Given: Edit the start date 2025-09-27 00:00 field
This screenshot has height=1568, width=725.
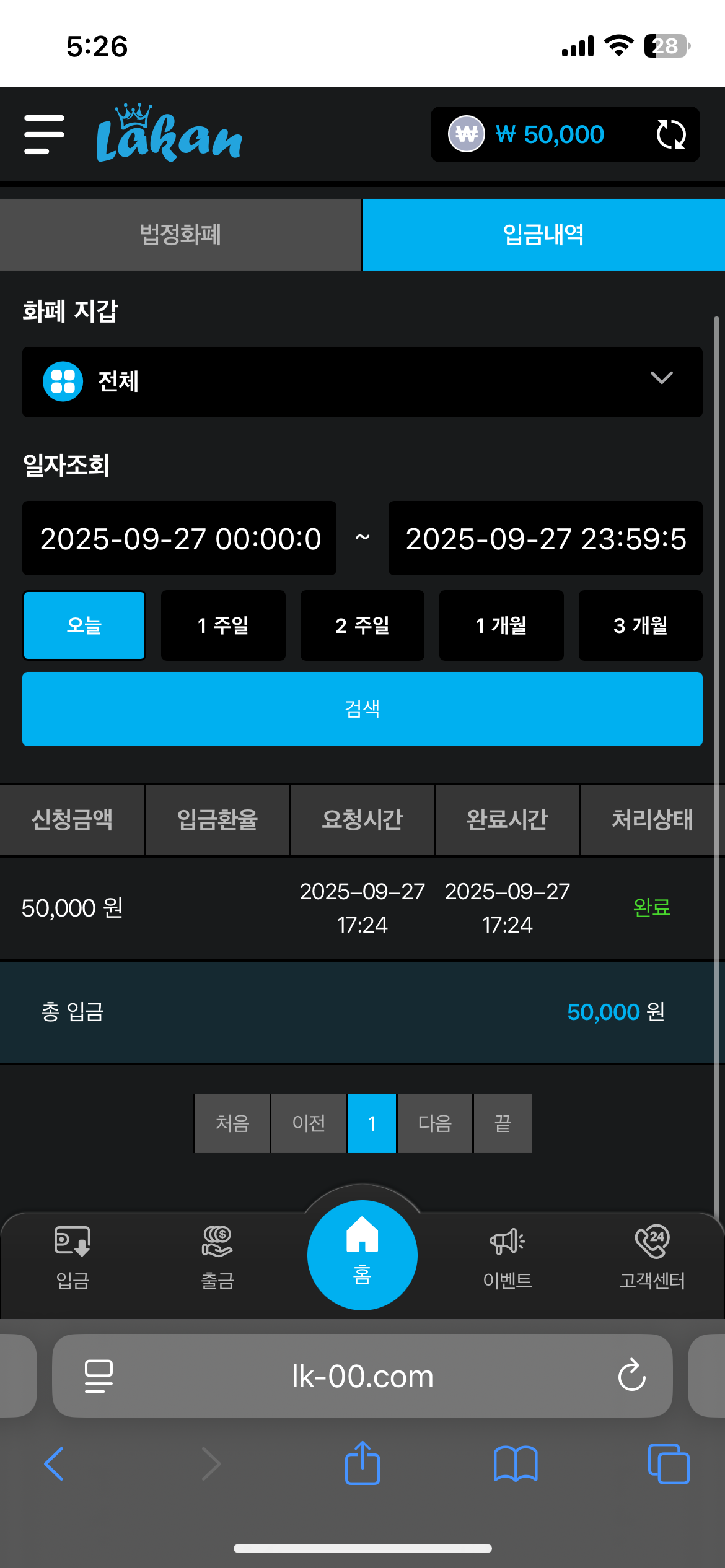Looking at the screenshot, I should pyautogui.click(x=180, y=538).
